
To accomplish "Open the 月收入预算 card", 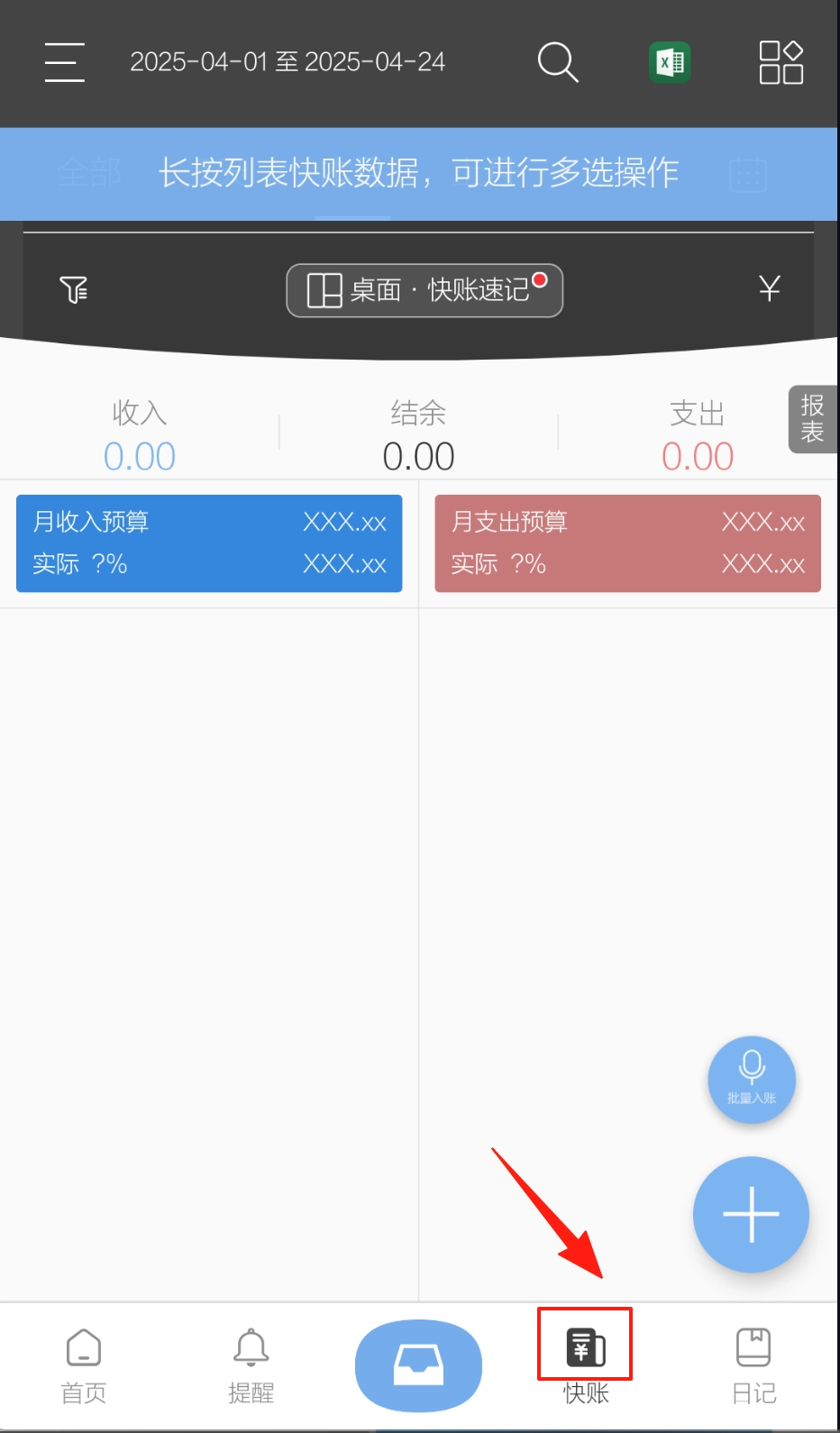I will click(x=209, y=543).
